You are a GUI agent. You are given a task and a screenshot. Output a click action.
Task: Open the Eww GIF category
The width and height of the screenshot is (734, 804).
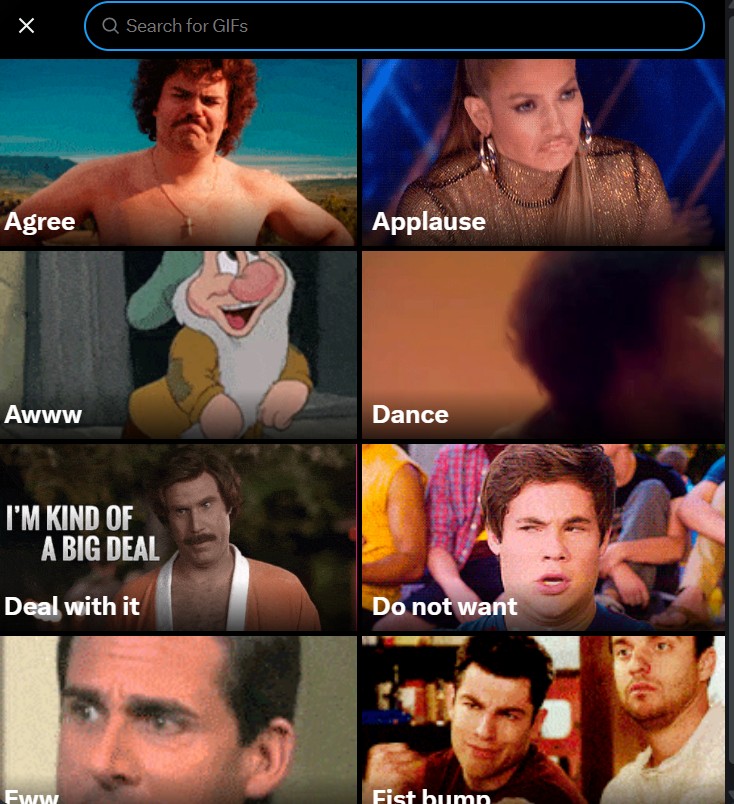pos(178,720)
